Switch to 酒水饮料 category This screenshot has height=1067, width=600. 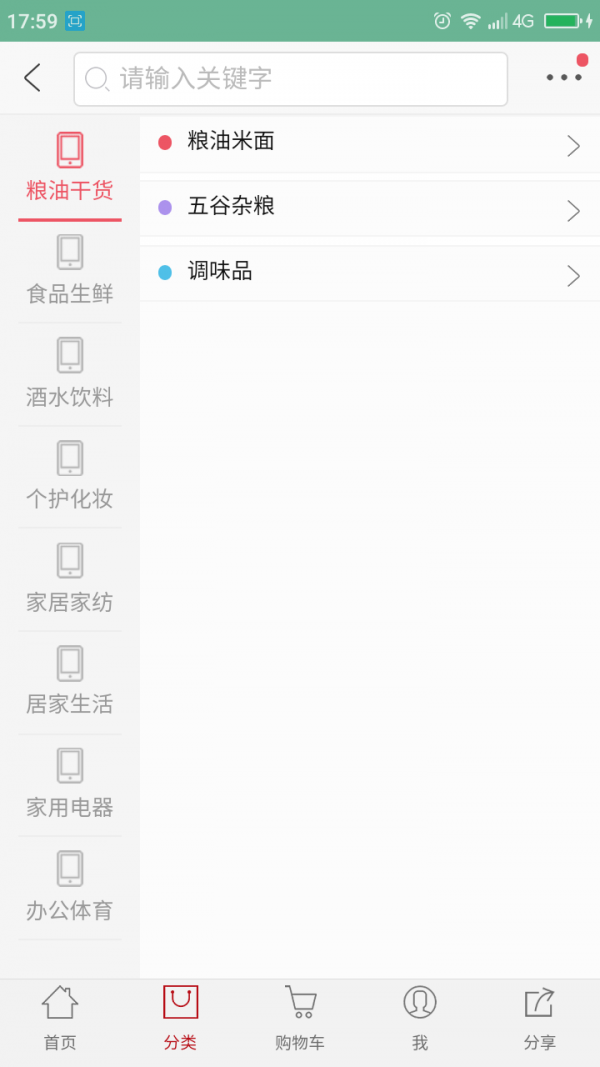point(69,374)
